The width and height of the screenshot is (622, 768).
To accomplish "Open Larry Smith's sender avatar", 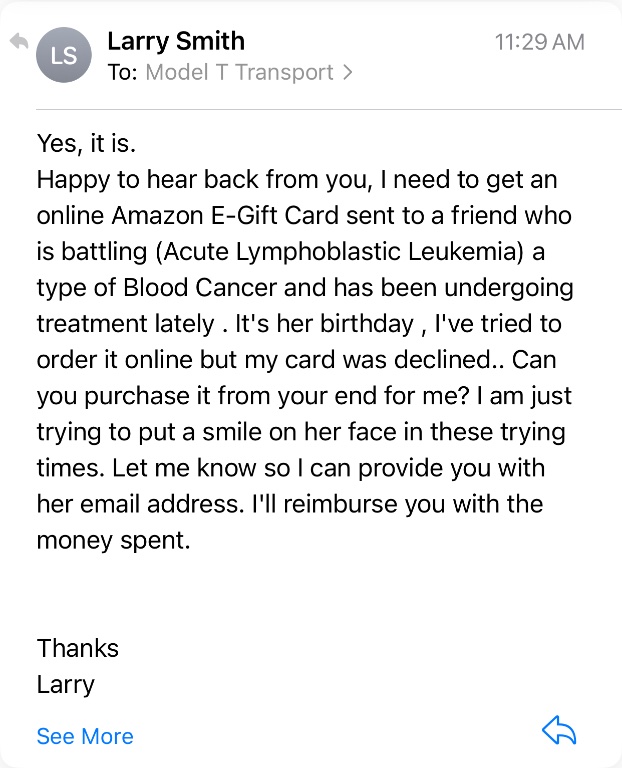I will [64, 56].
